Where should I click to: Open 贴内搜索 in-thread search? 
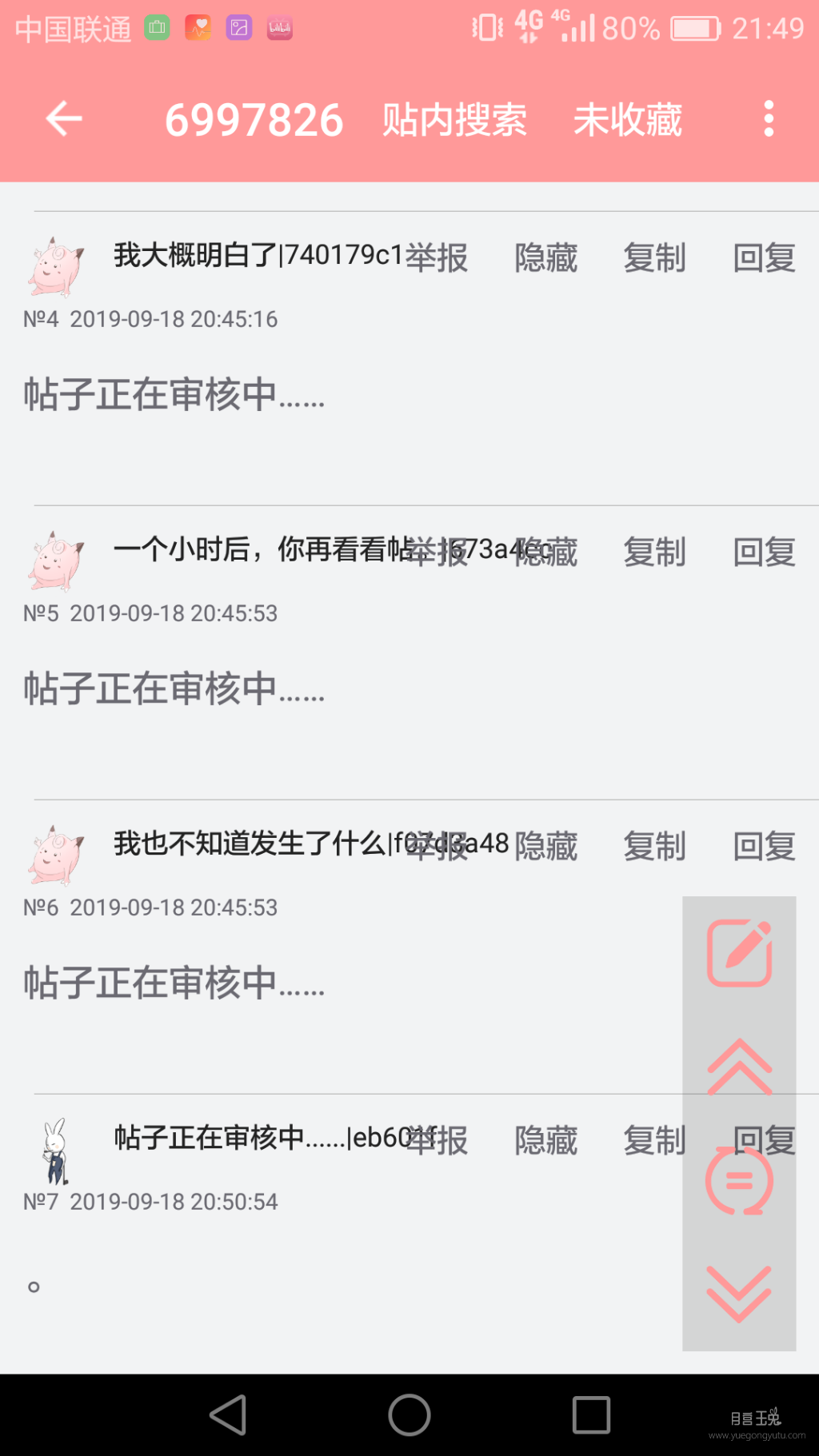coord(454,120)
